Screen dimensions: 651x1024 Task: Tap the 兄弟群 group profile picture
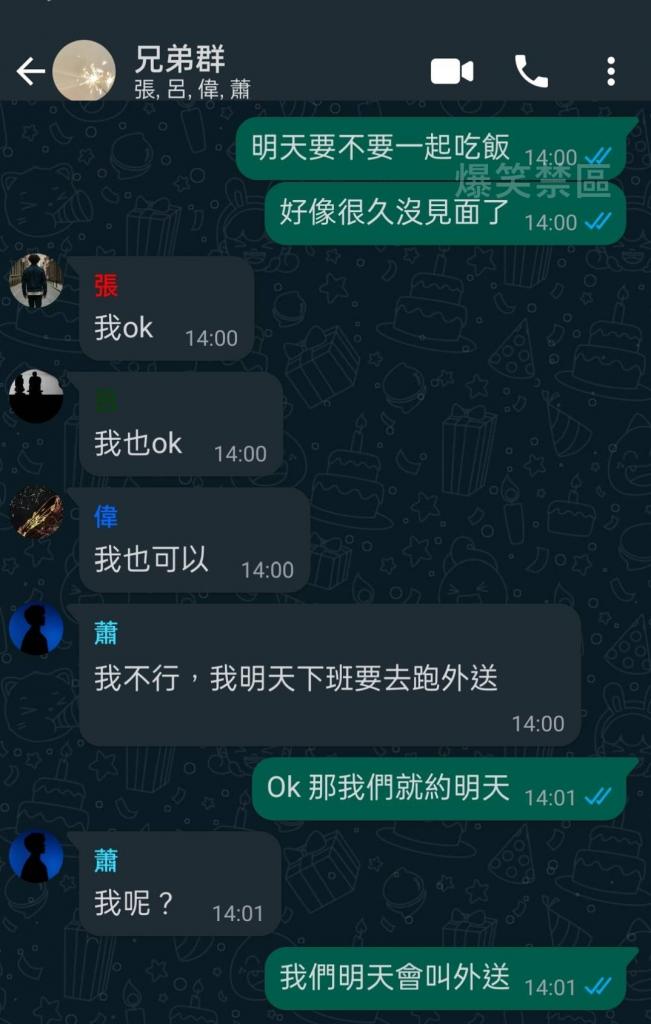[84, 71]
